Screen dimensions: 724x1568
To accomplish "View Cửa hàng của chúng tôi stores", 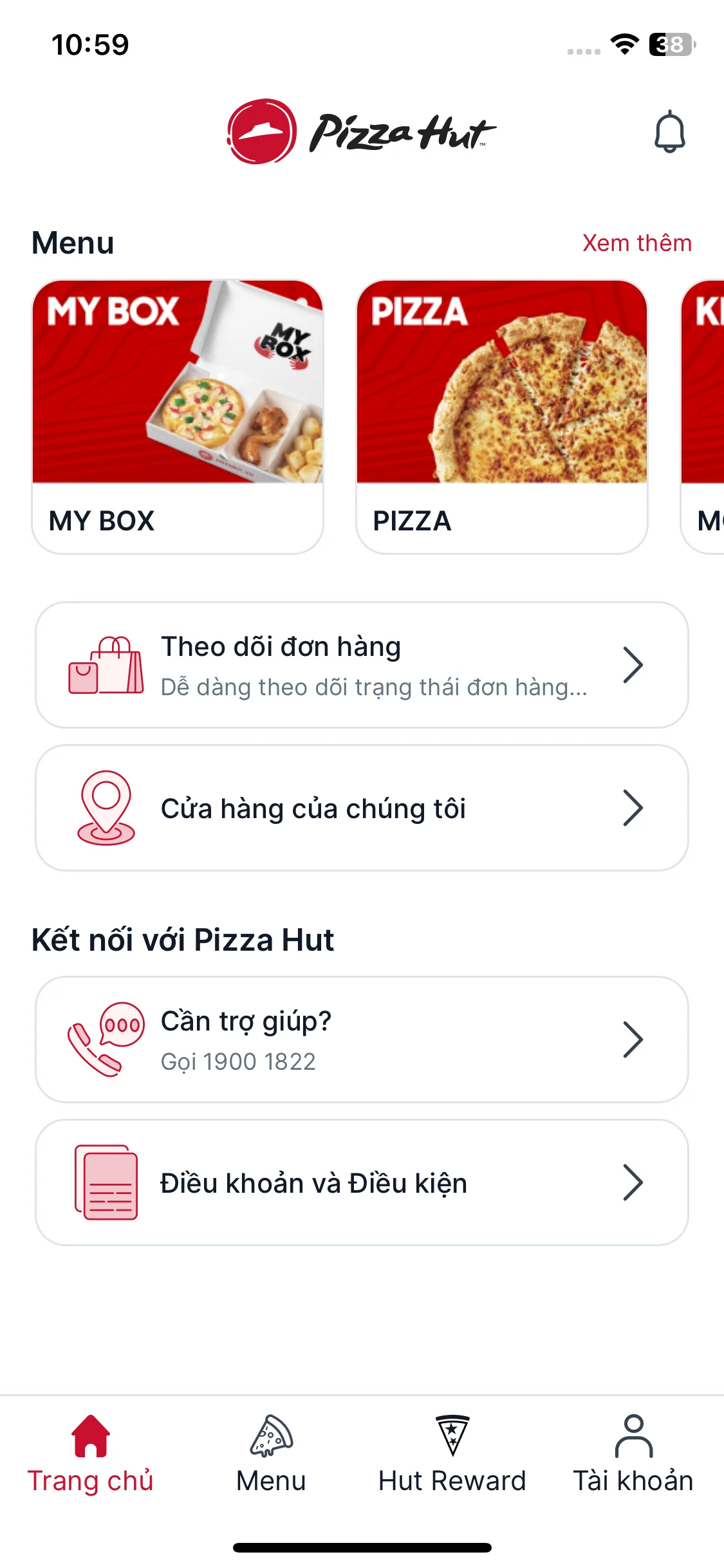I will pyautogui.click(x=362, y=808).
